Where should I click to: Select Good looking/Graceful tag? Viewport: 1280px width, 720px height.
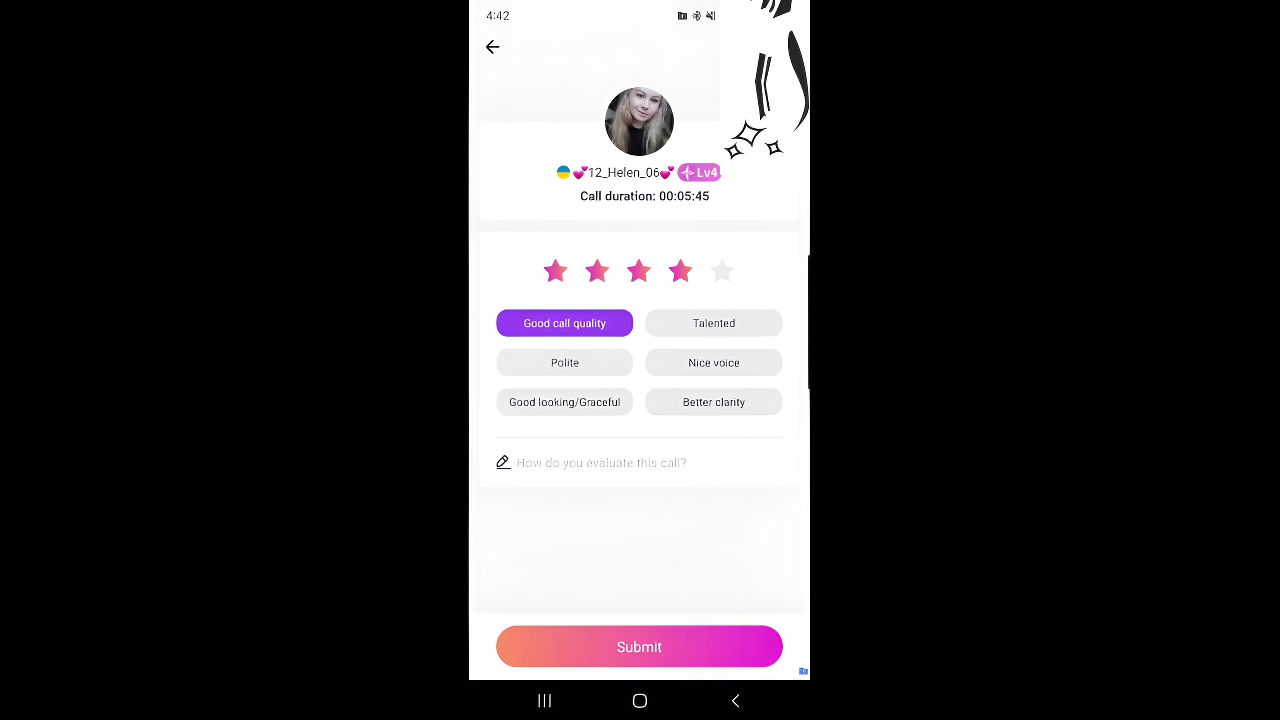coord(564,402)
